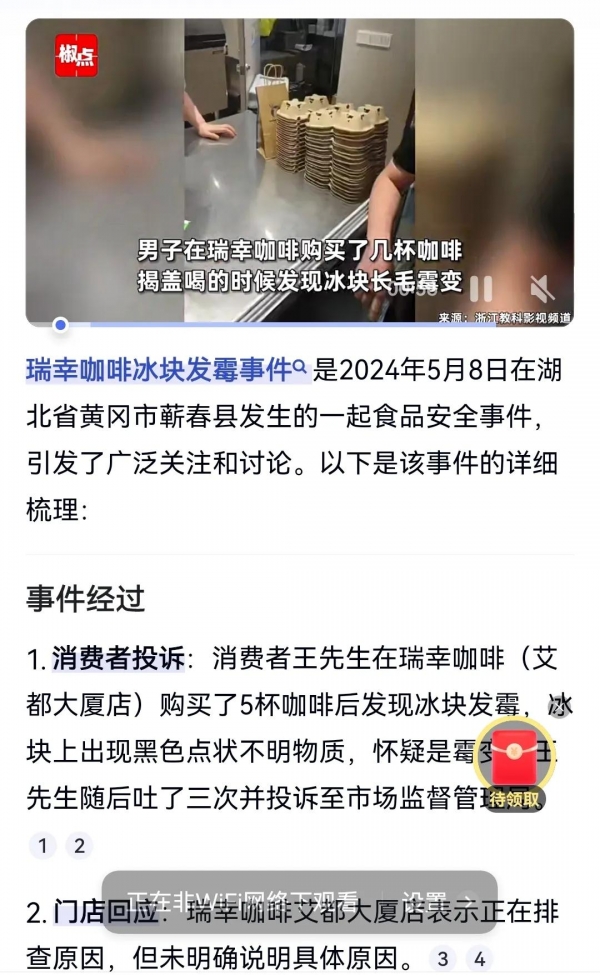
Task: Open citation reference 1
Action: coord(42,846)
